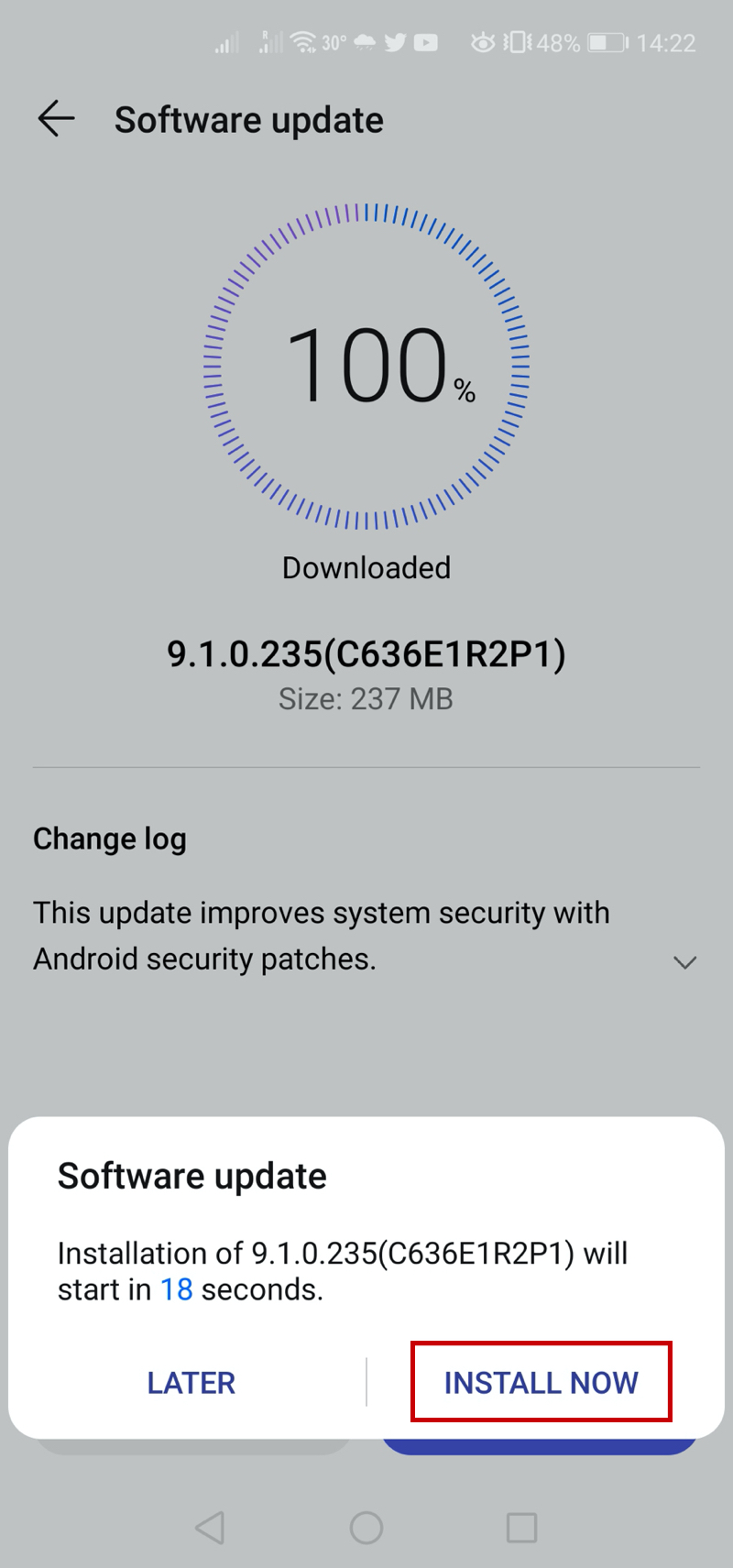Tap INSTALL NOW in the dialog

point(541,1382)
